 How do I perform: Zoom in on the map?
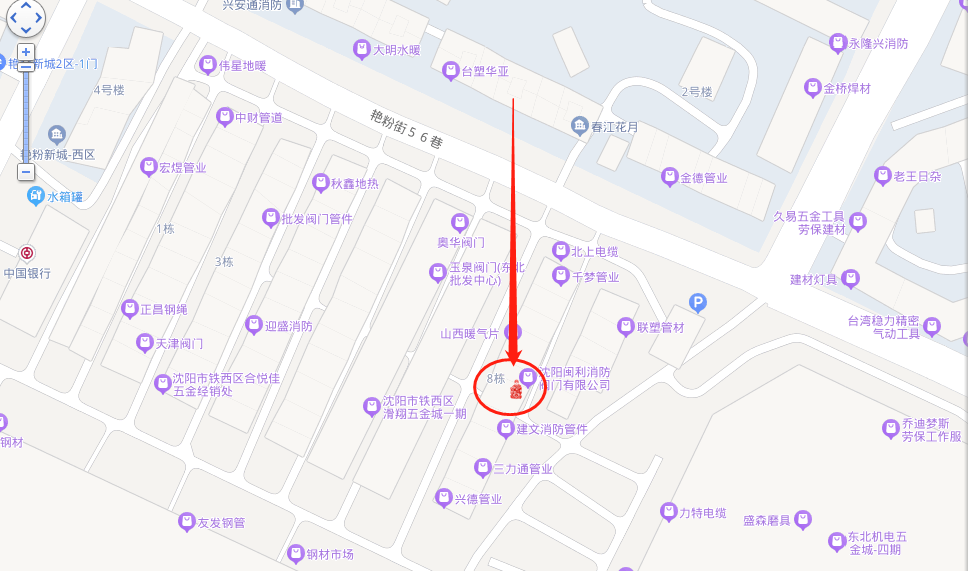[x=26, y=51]
